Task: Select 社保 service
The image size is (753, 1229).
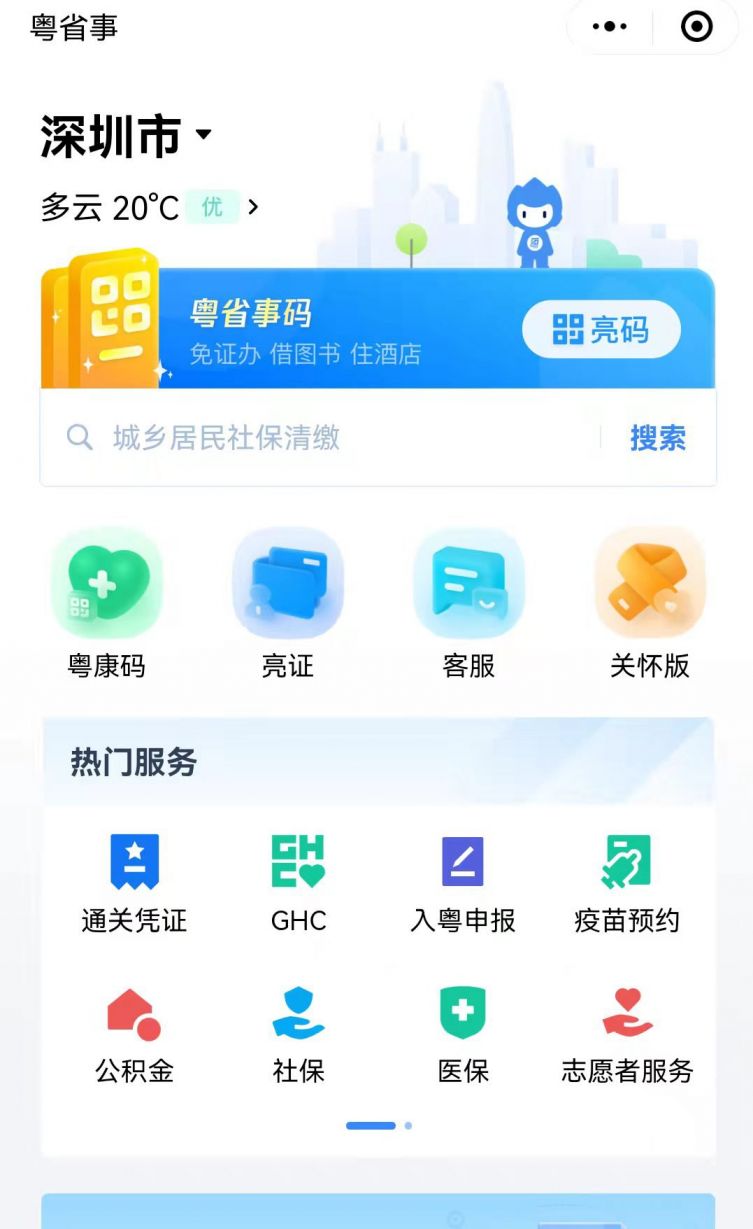Action: 299,1036
